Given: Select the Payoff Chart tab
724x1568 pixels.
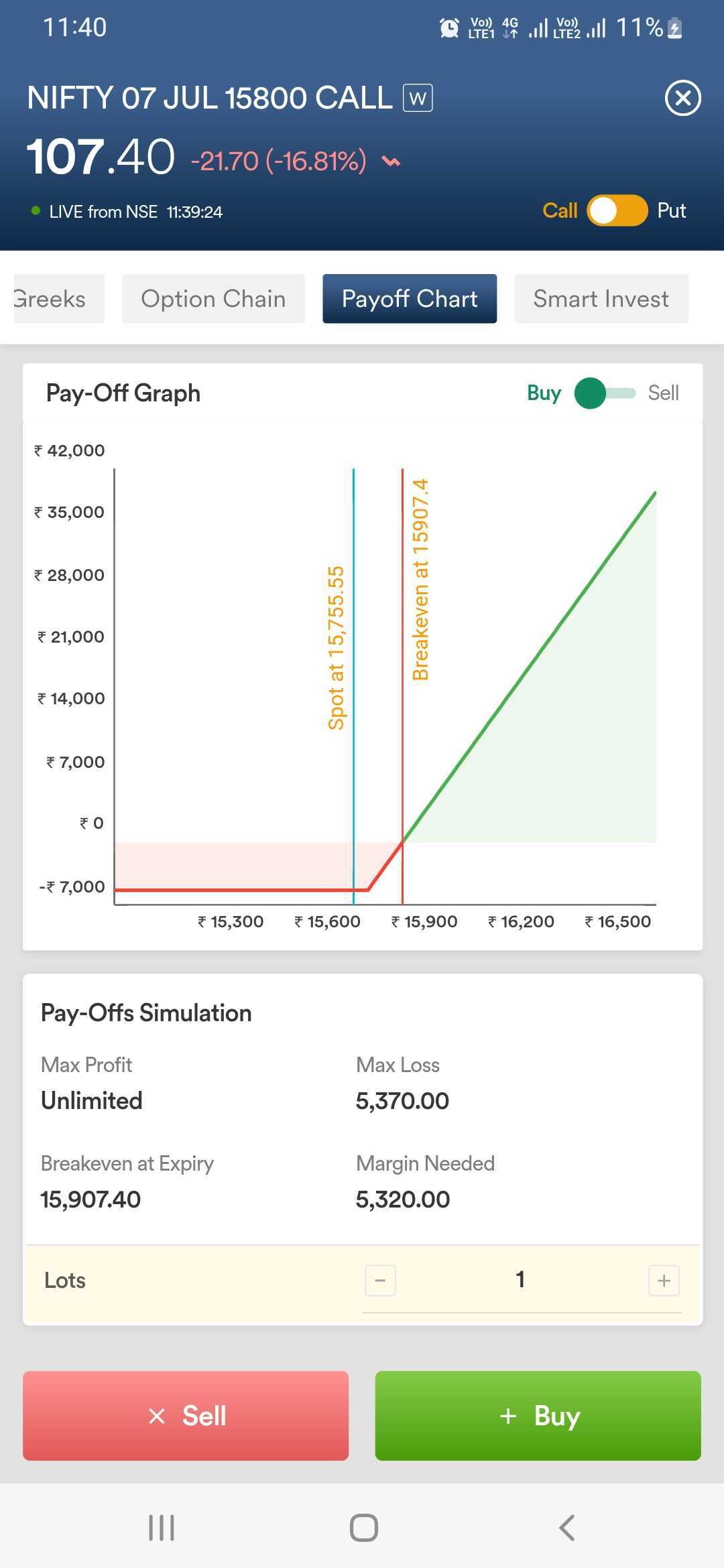Looking at the screenshot, I should [x=410, y=299].
